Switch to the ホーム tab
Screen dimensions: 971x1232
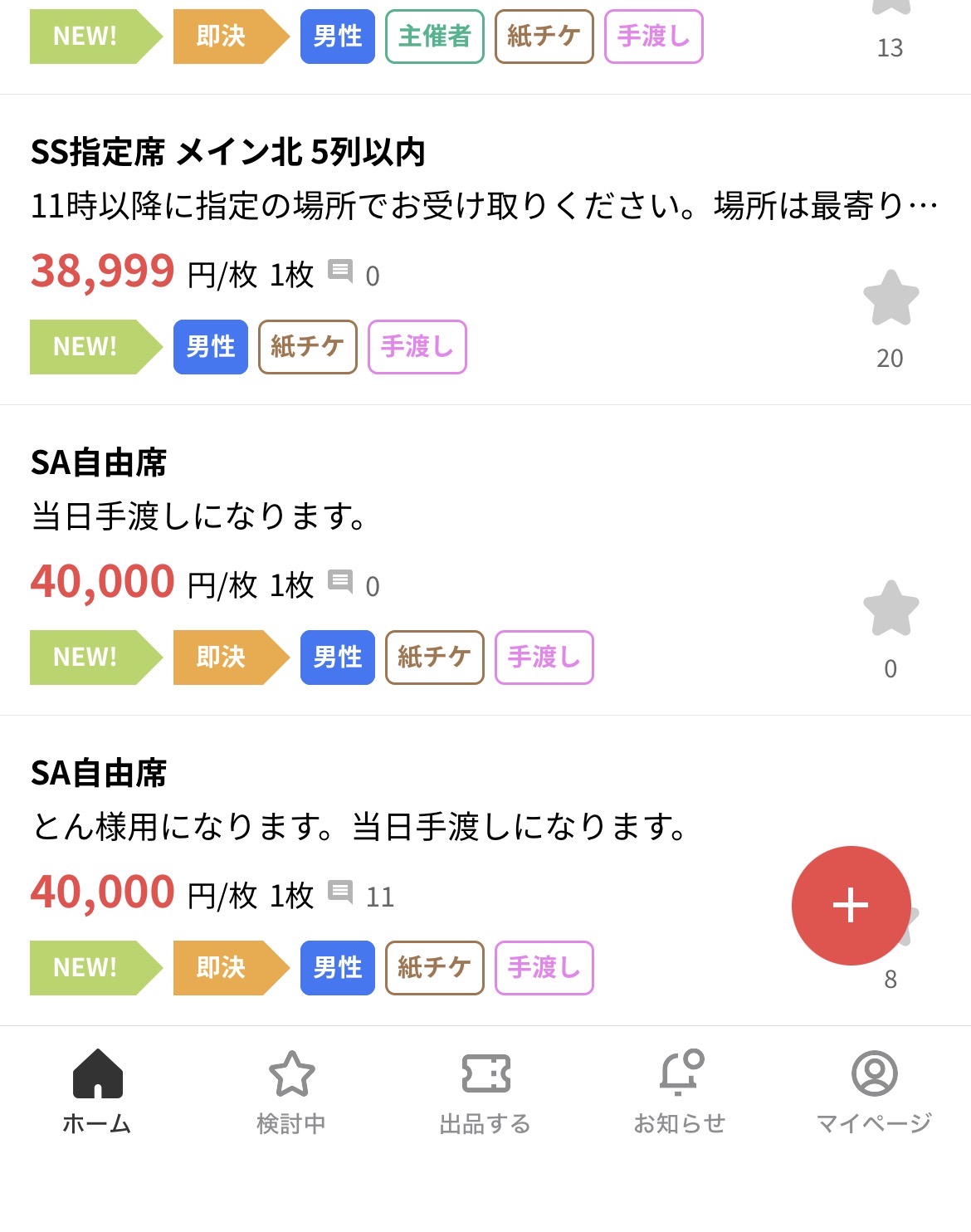point(97,1091)
